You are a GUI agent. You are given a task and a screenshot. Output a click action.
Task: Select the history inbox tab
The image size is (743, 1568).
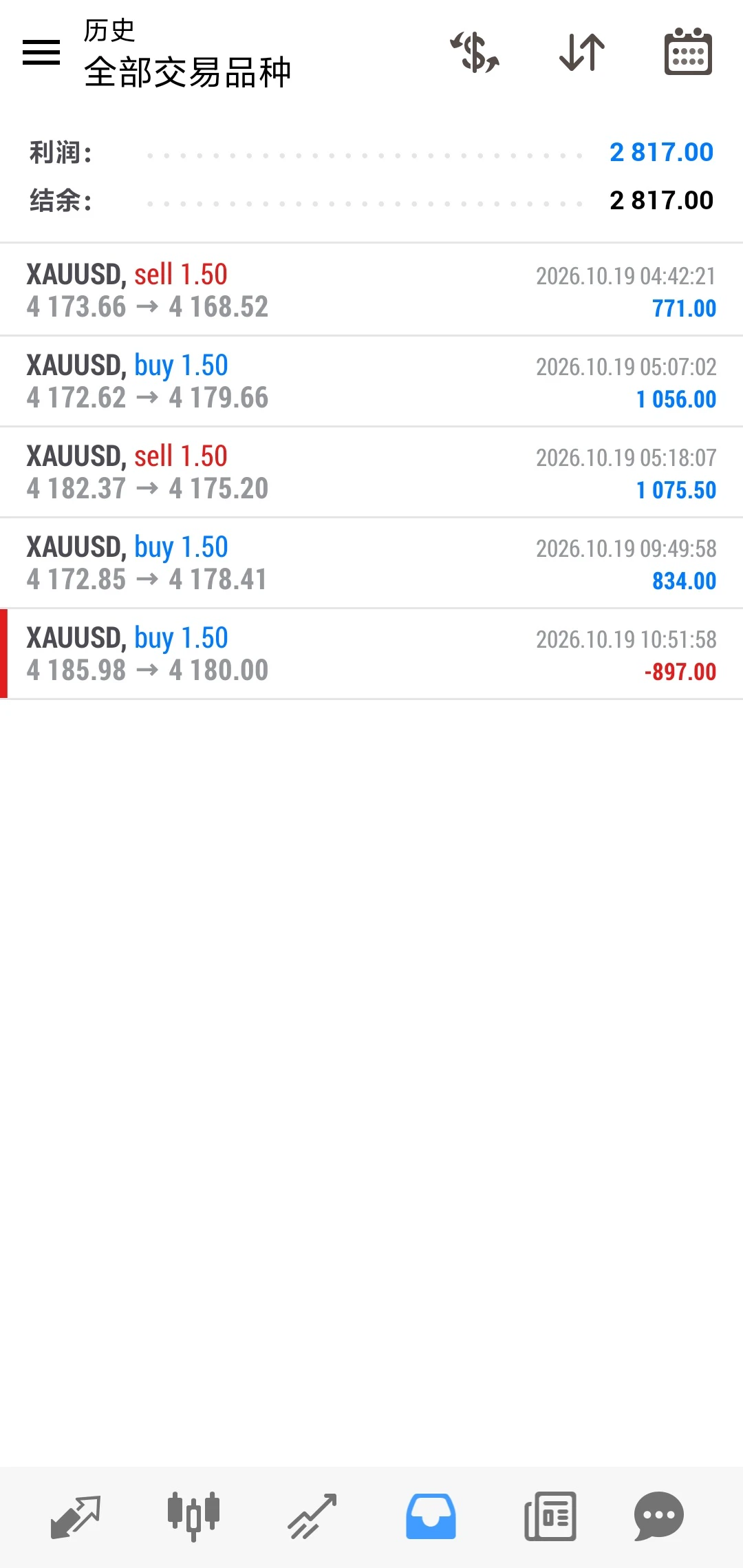click(x=431, y=1516)
